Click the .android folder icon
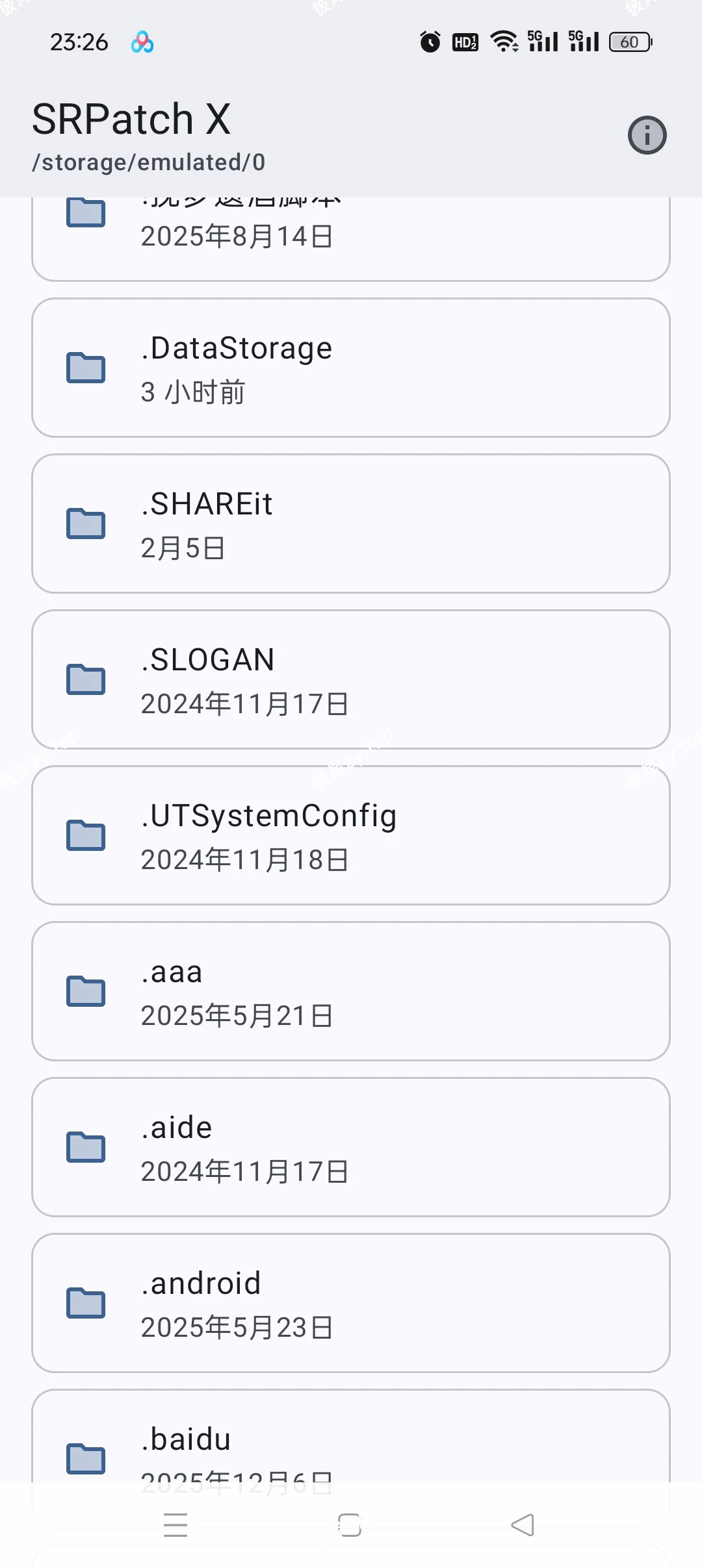Image resolution: width=702 pixels, height=1568 pixels. (85, 1303)
